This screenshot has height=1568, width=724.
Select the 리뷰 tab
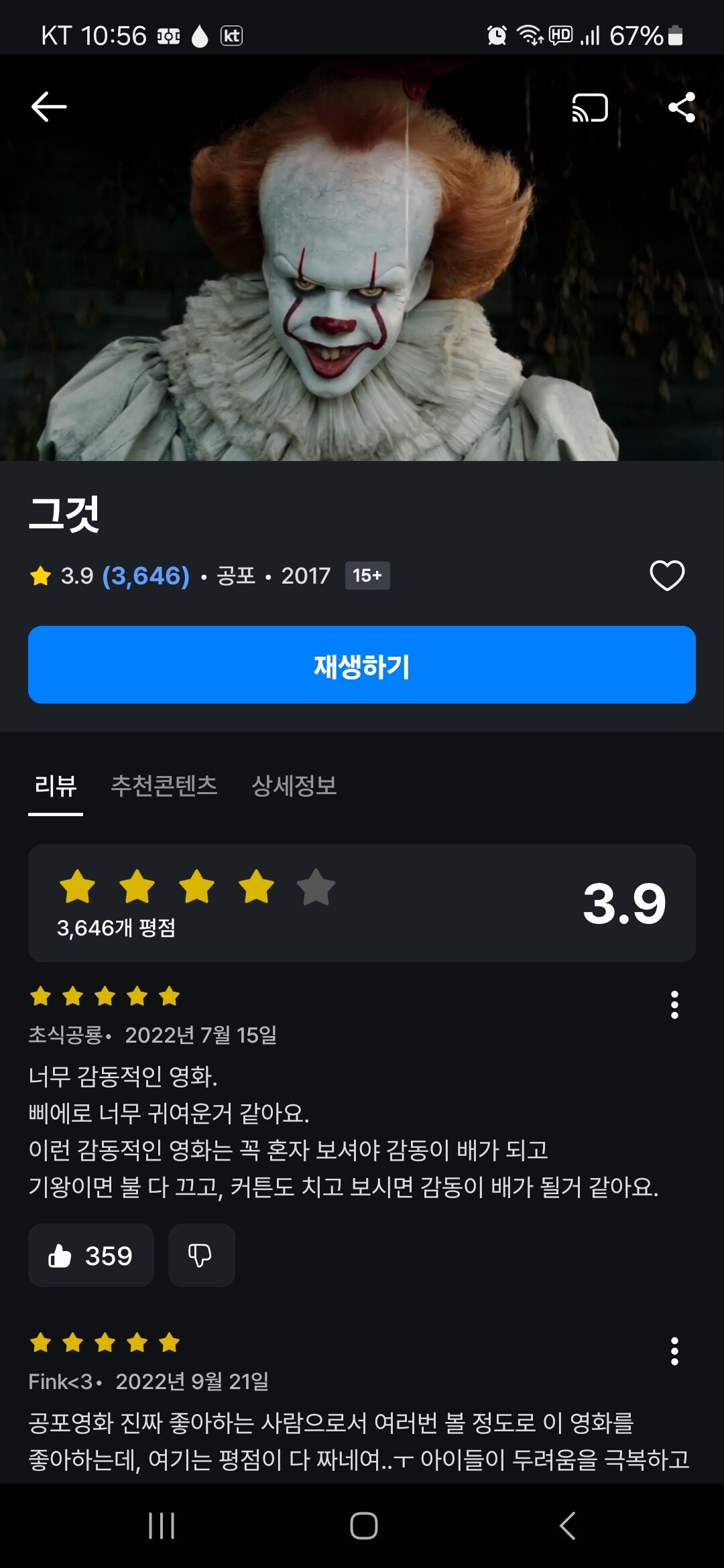56,785
